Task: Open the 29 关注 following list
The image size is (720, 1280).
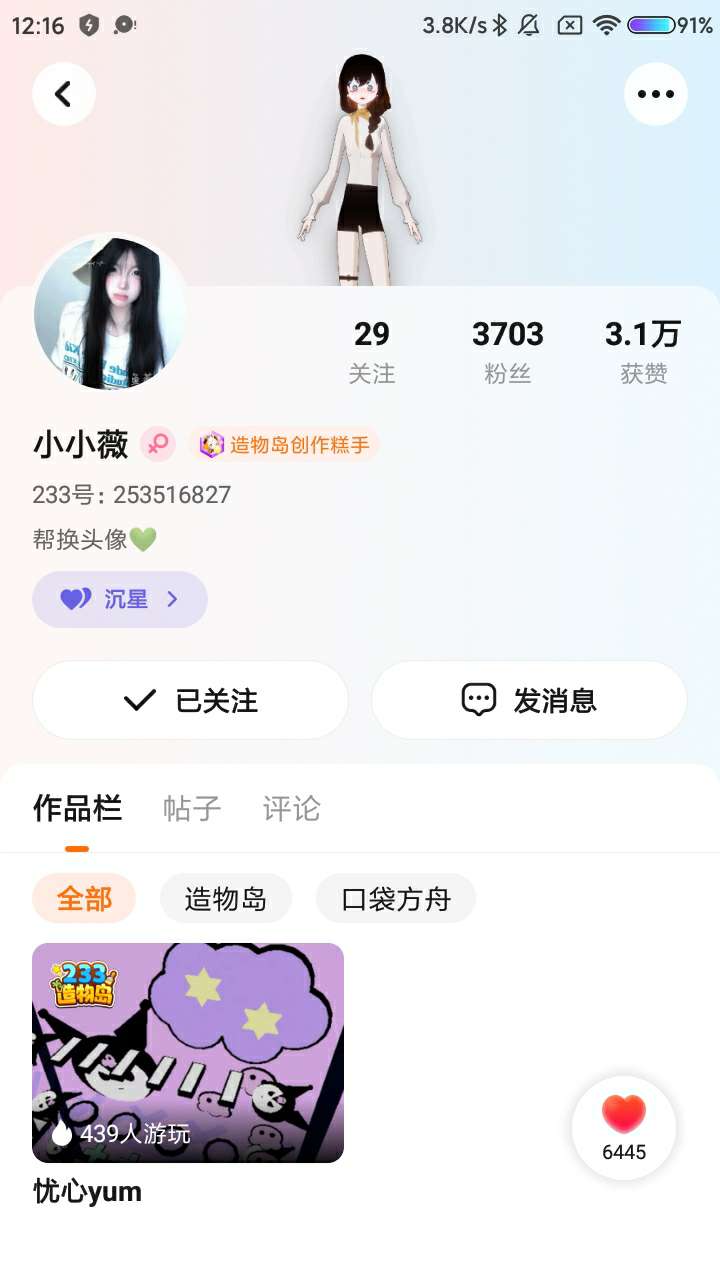Action: pyautogui.click(x=372, y=351)
